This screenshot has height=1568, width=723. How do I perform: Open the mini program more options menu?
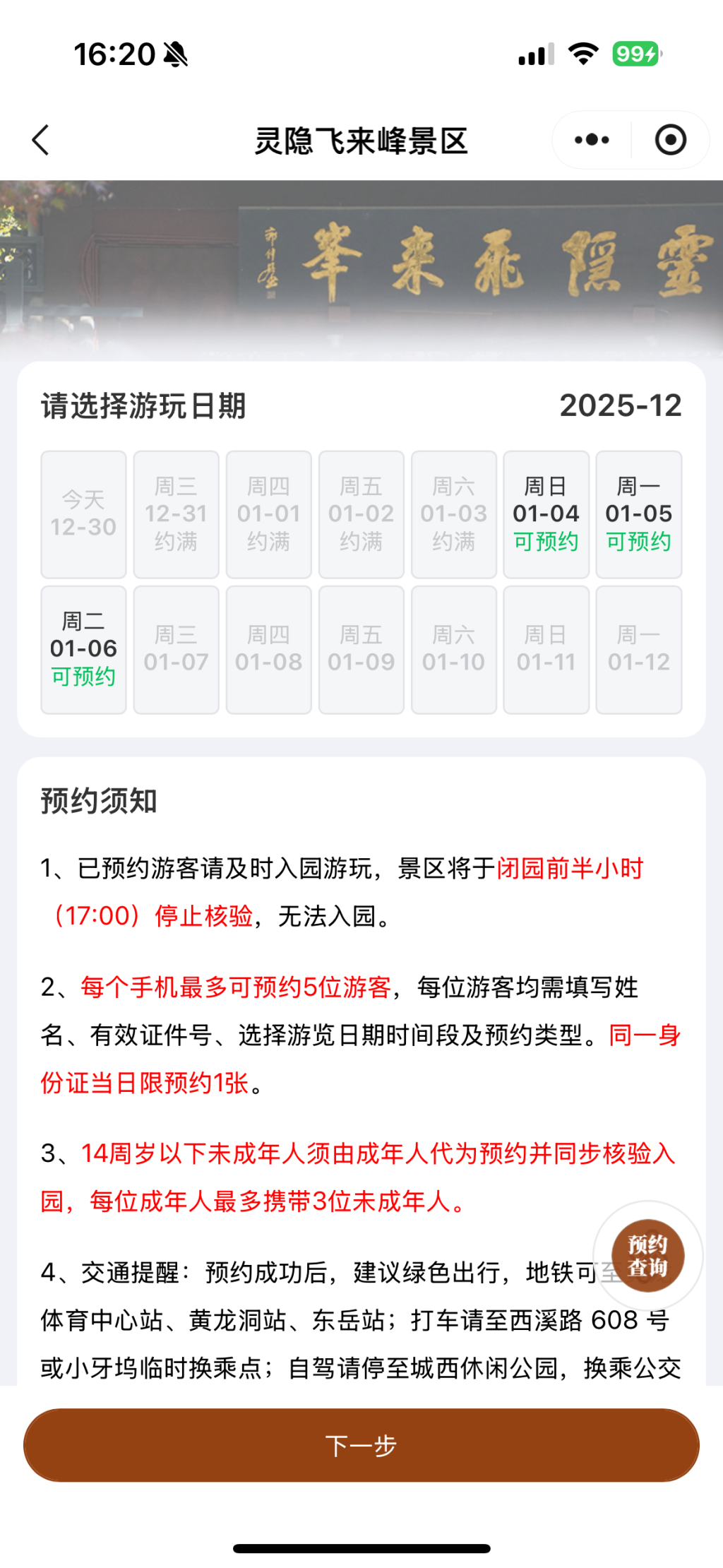592,140
